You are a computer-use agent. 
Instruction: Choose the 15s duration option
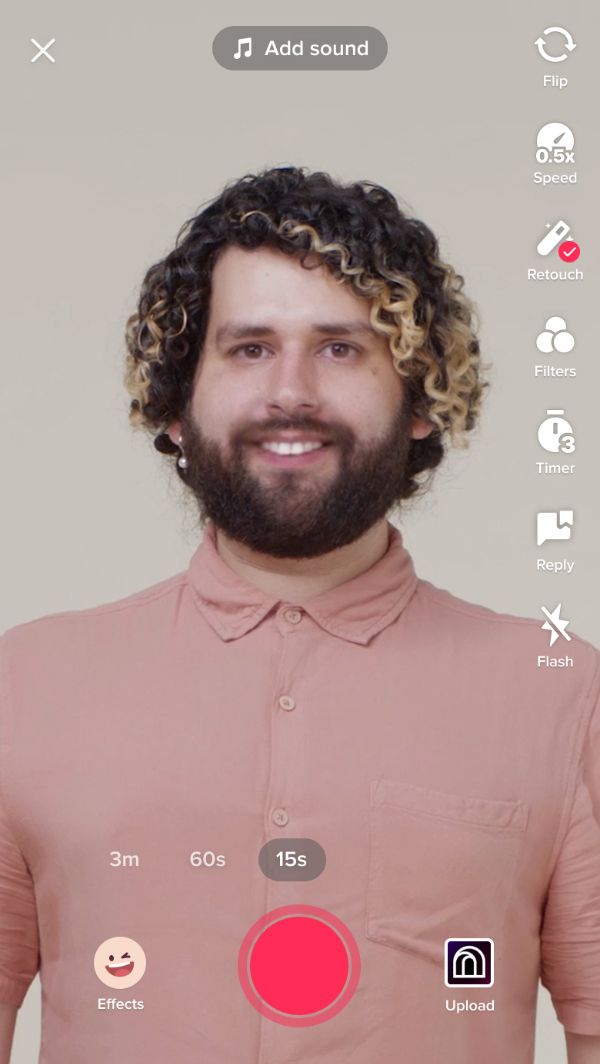pos(292,860)
